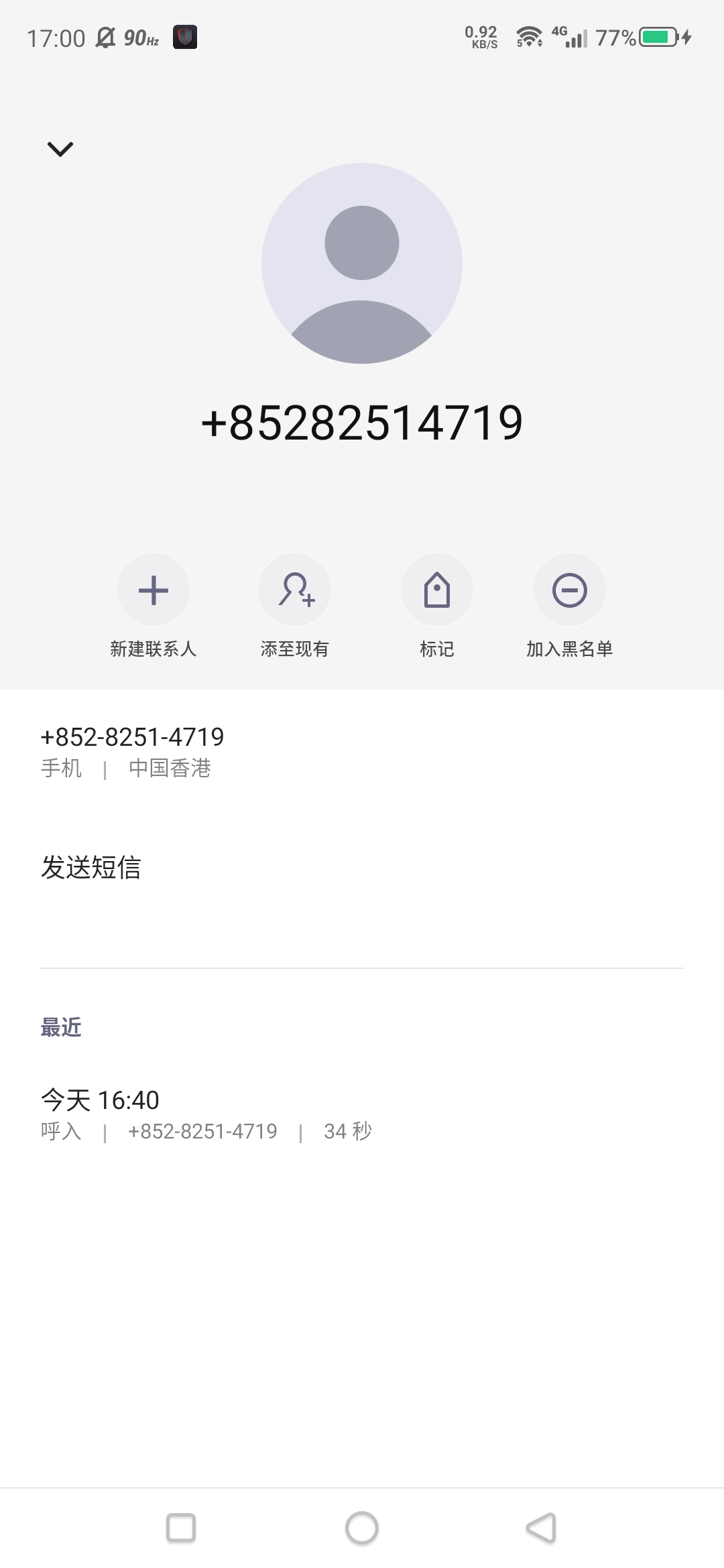Add number to blacklist with 加入黑名单
The height and width of the screenshot is (1568, 724).
[x=570, y=591]
